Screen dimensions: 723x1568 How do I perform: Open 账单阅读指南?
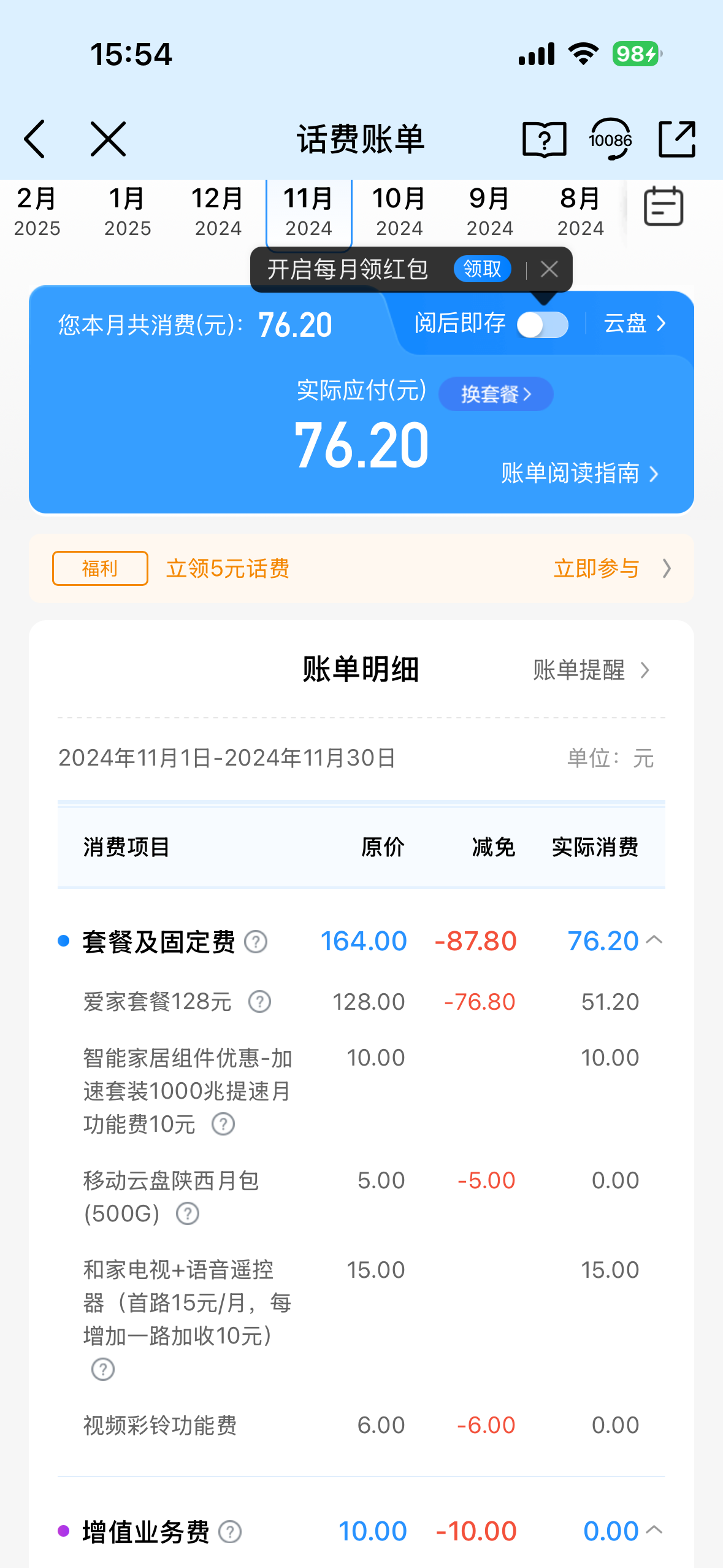(579, 474)
